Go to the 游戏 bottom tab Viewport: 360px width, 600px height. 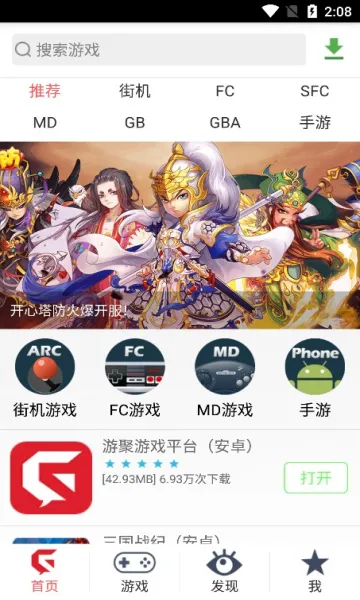[135, 571]
